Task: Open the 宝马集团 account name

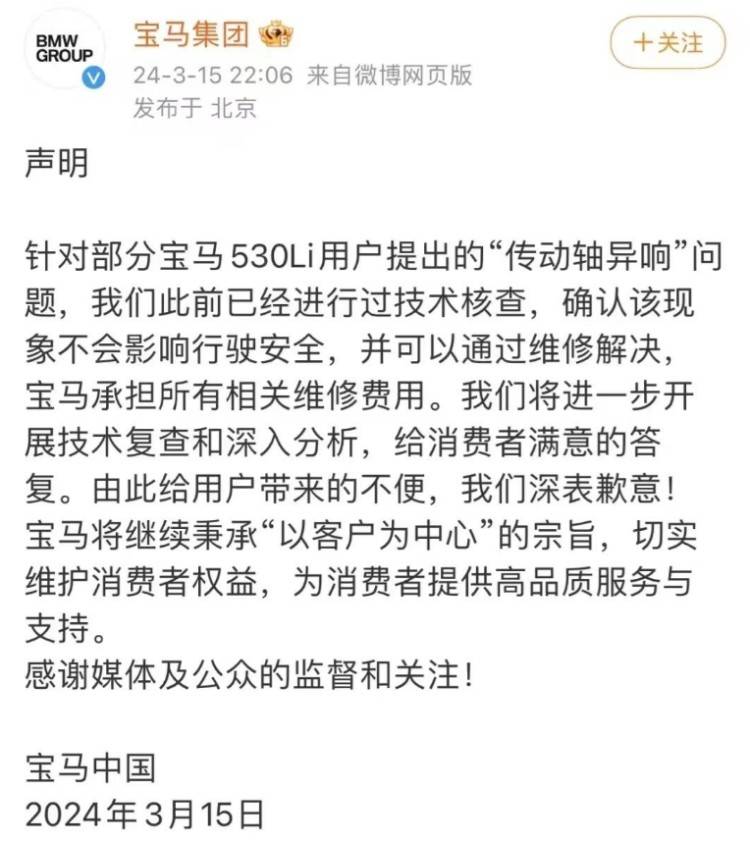Action: pyautogui.click(x=191, y=35)
